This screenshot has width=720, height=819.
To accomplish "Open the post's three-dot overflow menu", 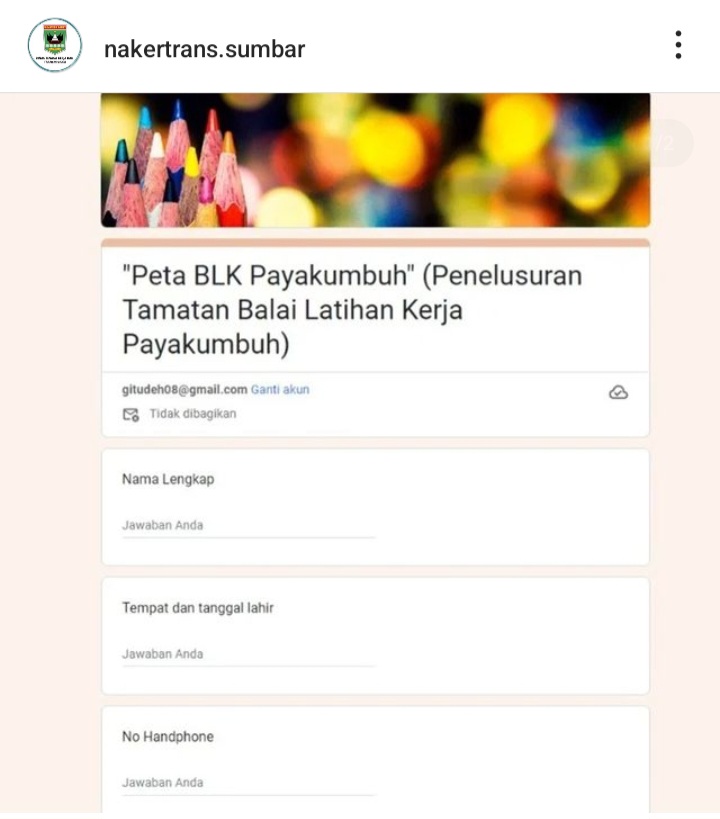I will (678, 45).
